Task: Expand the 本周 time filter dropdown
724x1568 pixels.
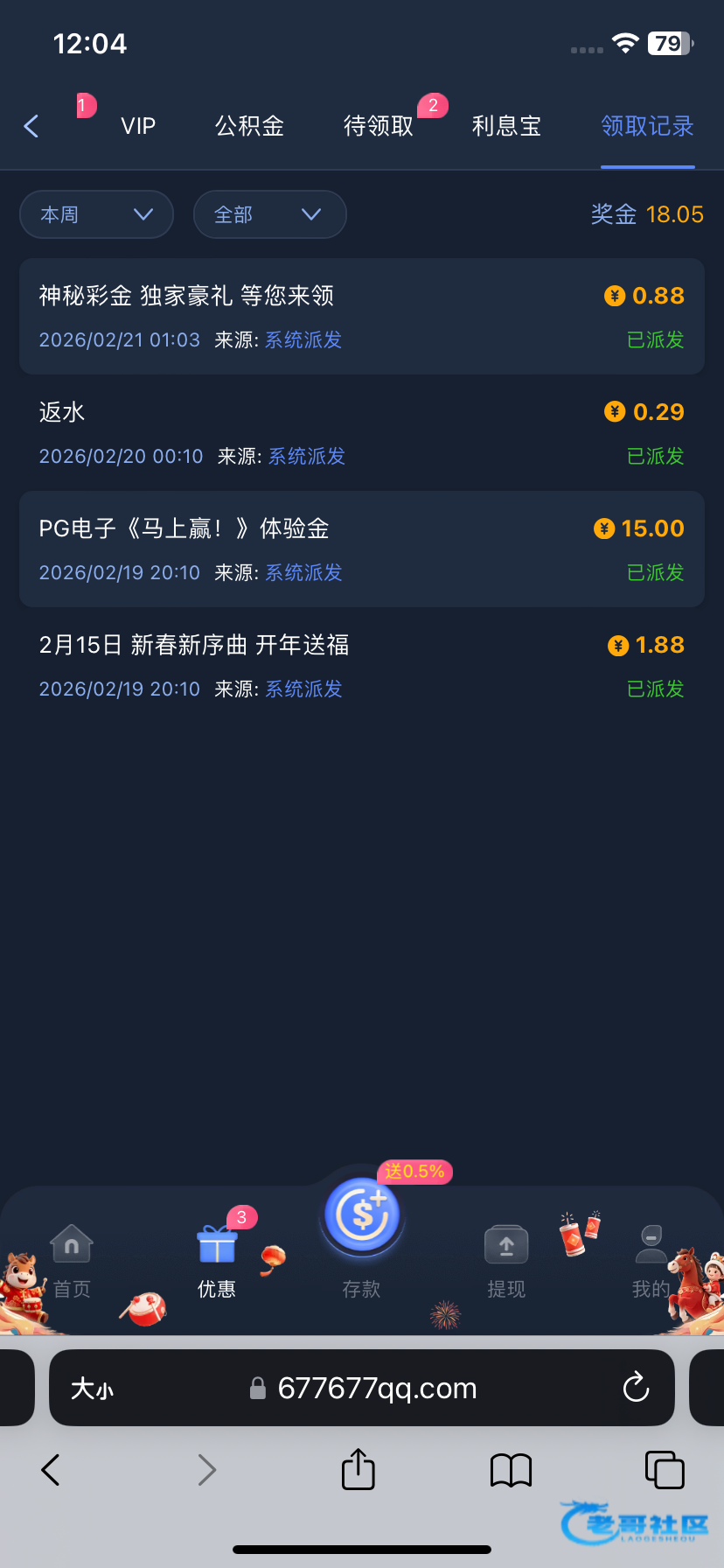Action: click(x=96, y=214)
